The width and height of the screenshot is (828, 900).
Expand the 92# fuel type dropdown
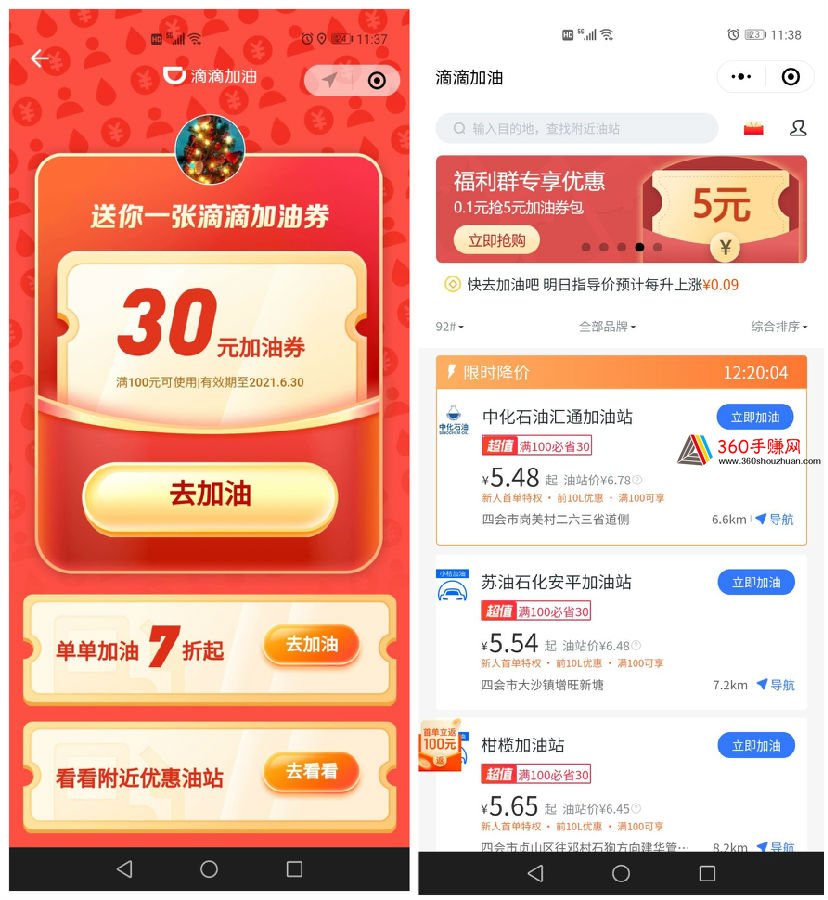pos(449,327)
